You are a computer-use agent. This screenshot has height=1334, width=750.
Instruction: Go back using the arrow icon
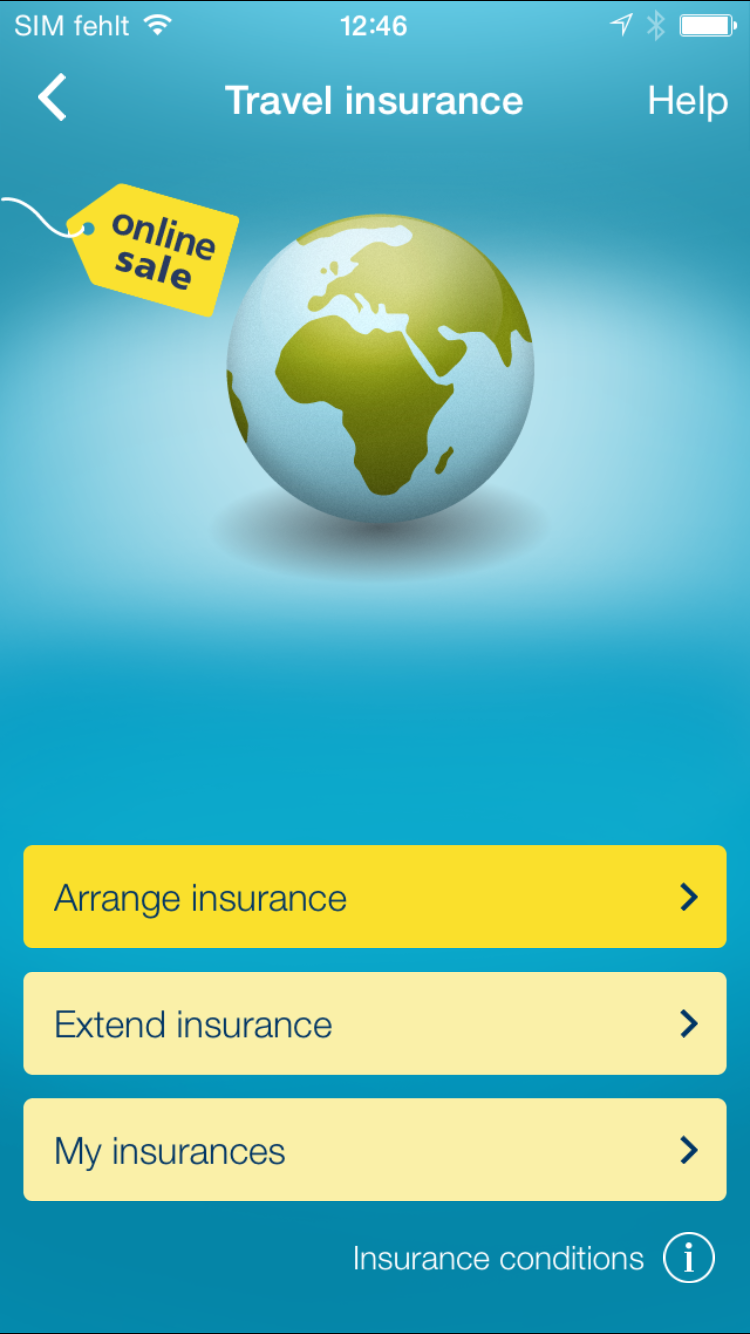click(x=52, y=99)
